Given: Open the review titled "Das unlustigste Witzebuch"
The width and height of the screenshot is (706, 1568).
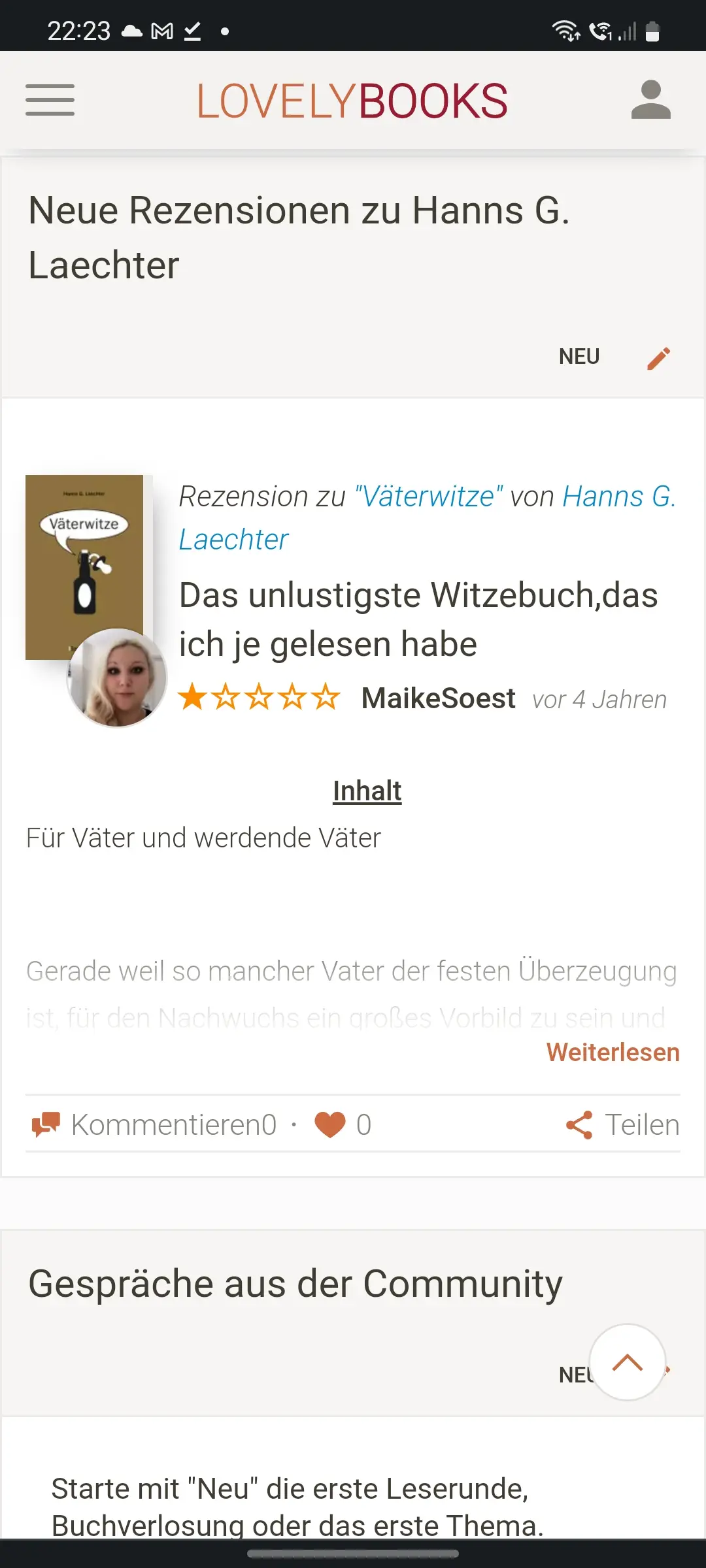Looking at the screenshot, I should click(418, 619).
